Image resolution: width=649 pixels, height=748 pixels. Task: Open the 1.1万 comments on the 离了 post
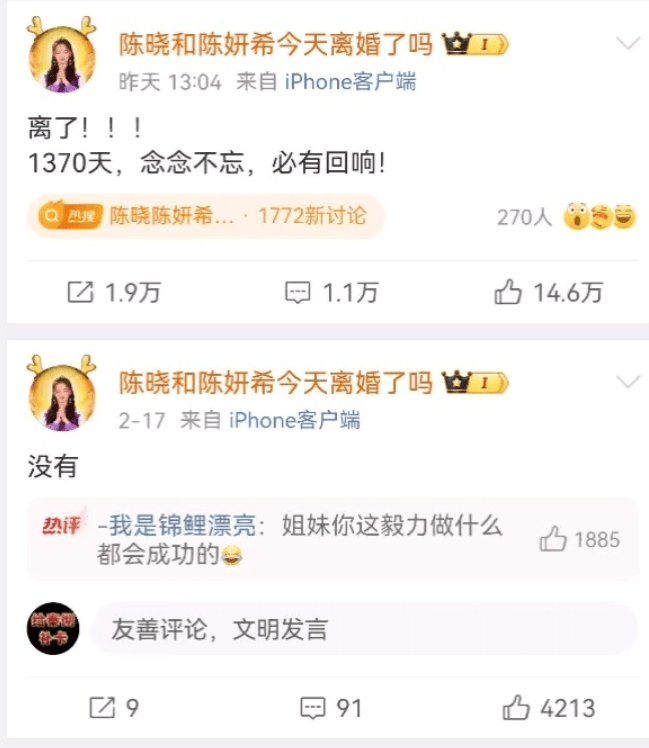[x=331, y=292]
